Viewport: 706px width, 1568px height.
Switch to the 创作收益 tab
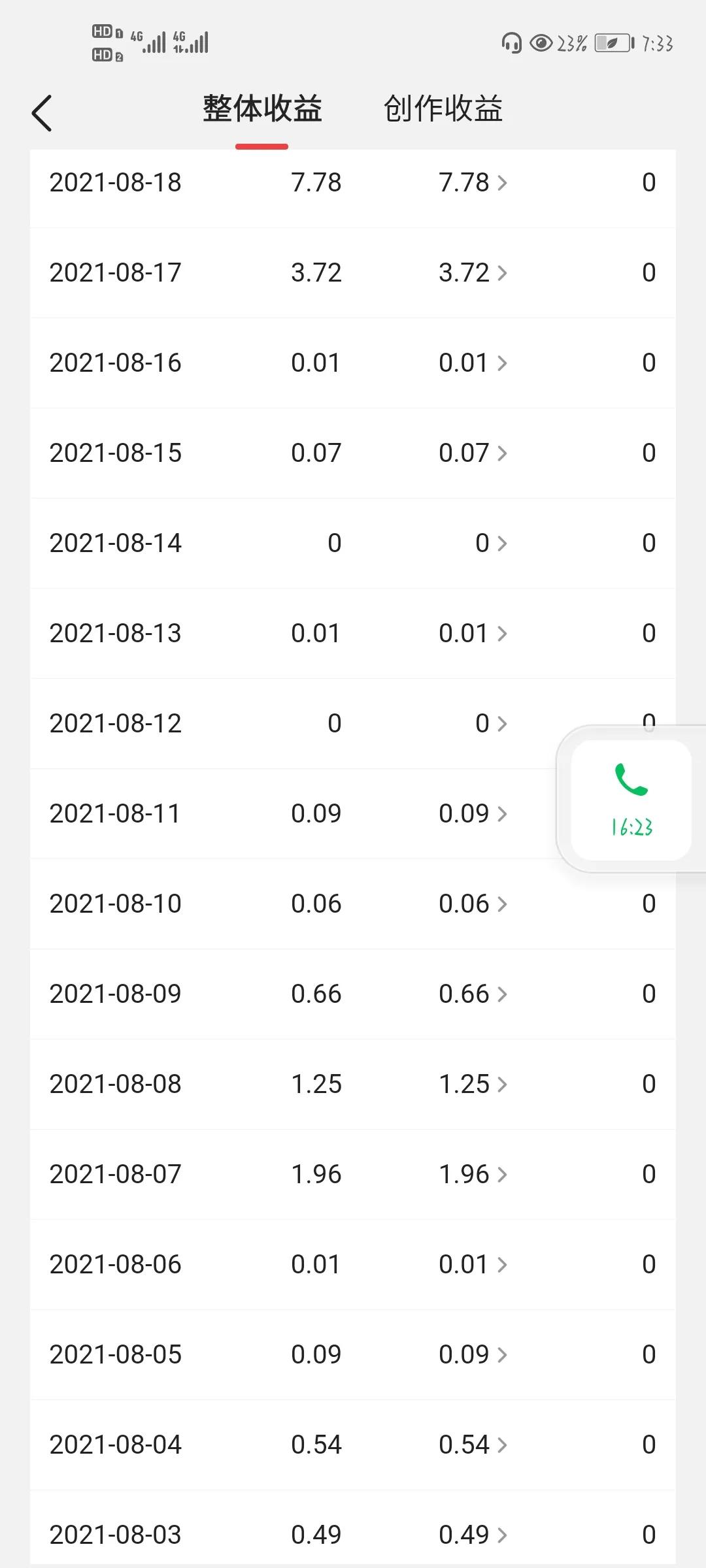coord(443,108)
